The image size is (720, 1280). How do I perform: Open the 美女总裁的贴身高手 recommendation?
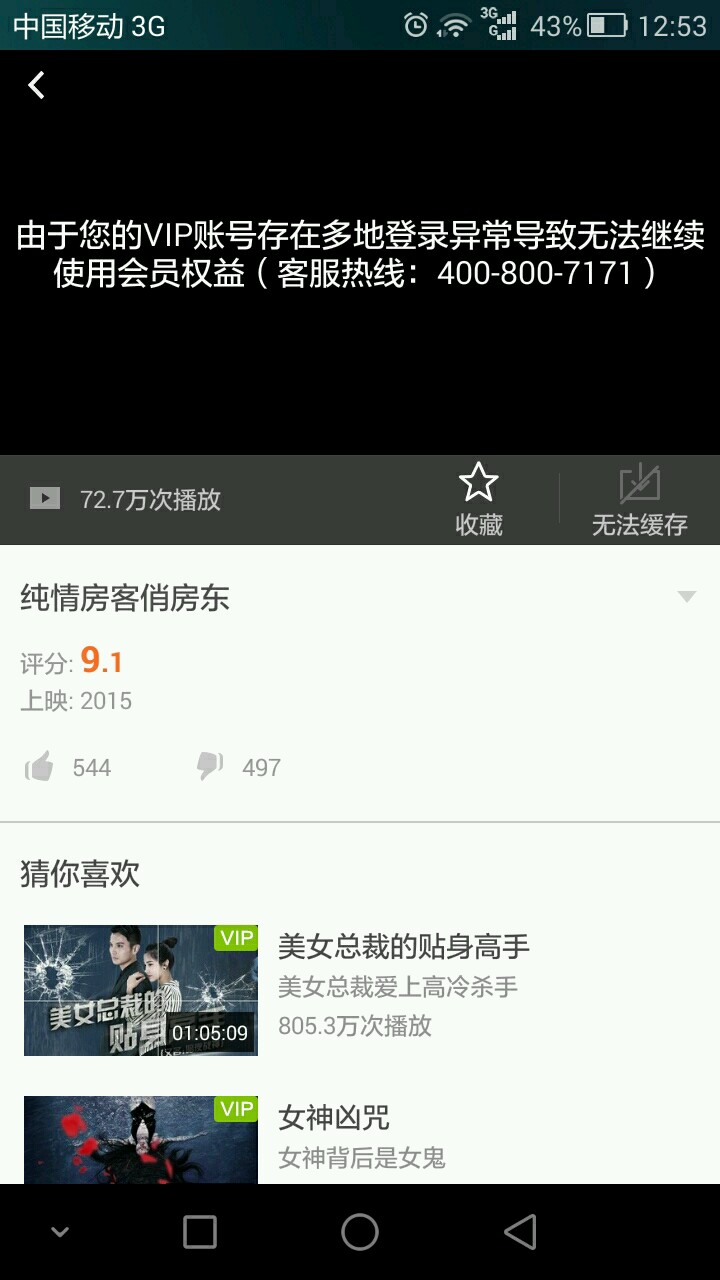pos(403,946)
